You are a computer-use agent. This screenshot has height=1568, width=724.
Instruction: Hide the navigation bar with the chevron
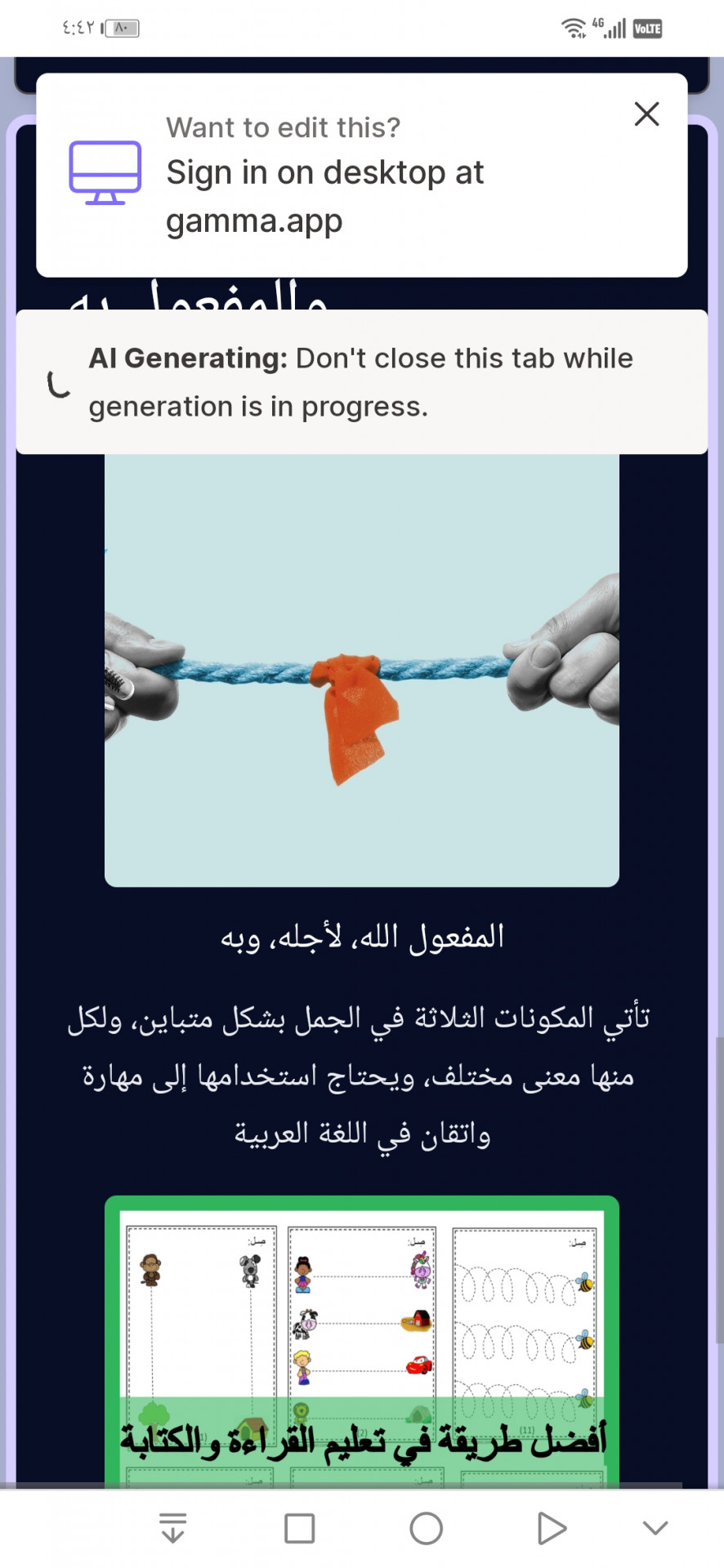tap(655, 1528)
